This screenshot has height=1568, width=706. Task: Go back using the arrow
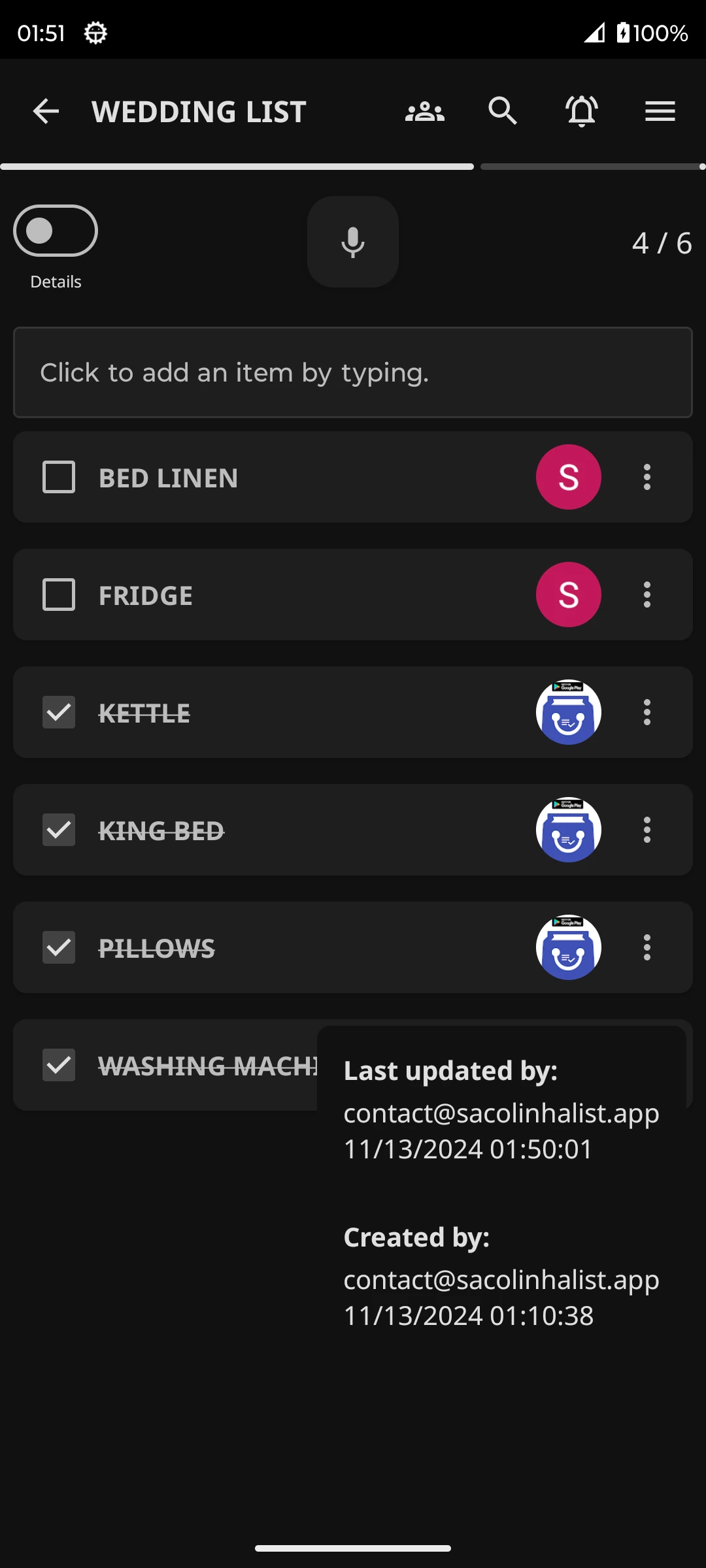[x=46, y=111]
